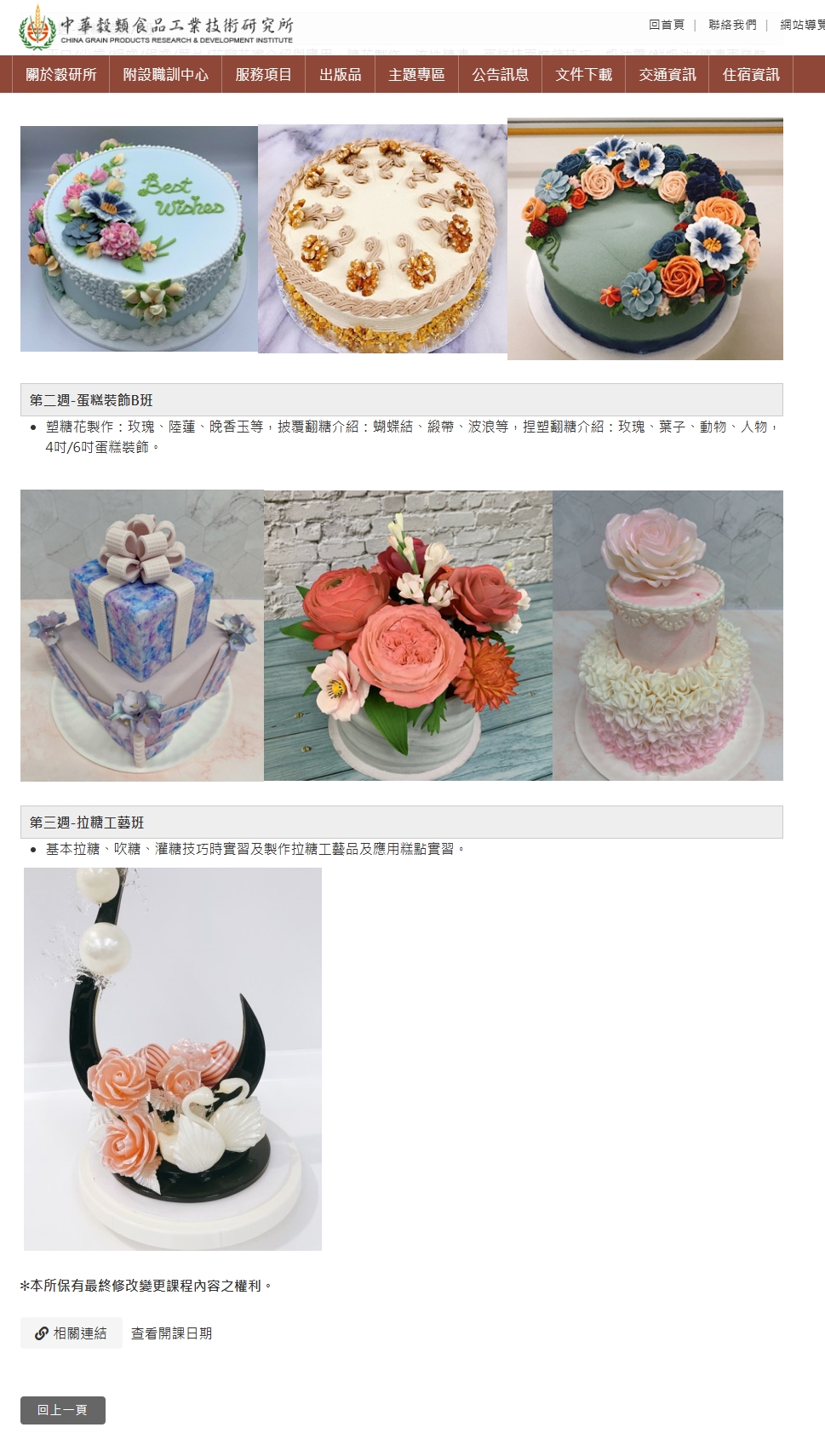Open 交通資訊 page
825x1456 pixels.
pyautogui.click(x=667, y=75)
